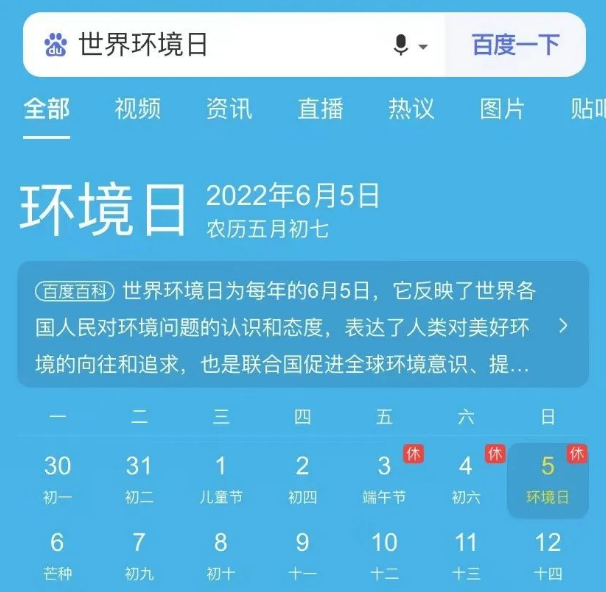Select June 3 端午节 on the calendar

pos(384,478)
